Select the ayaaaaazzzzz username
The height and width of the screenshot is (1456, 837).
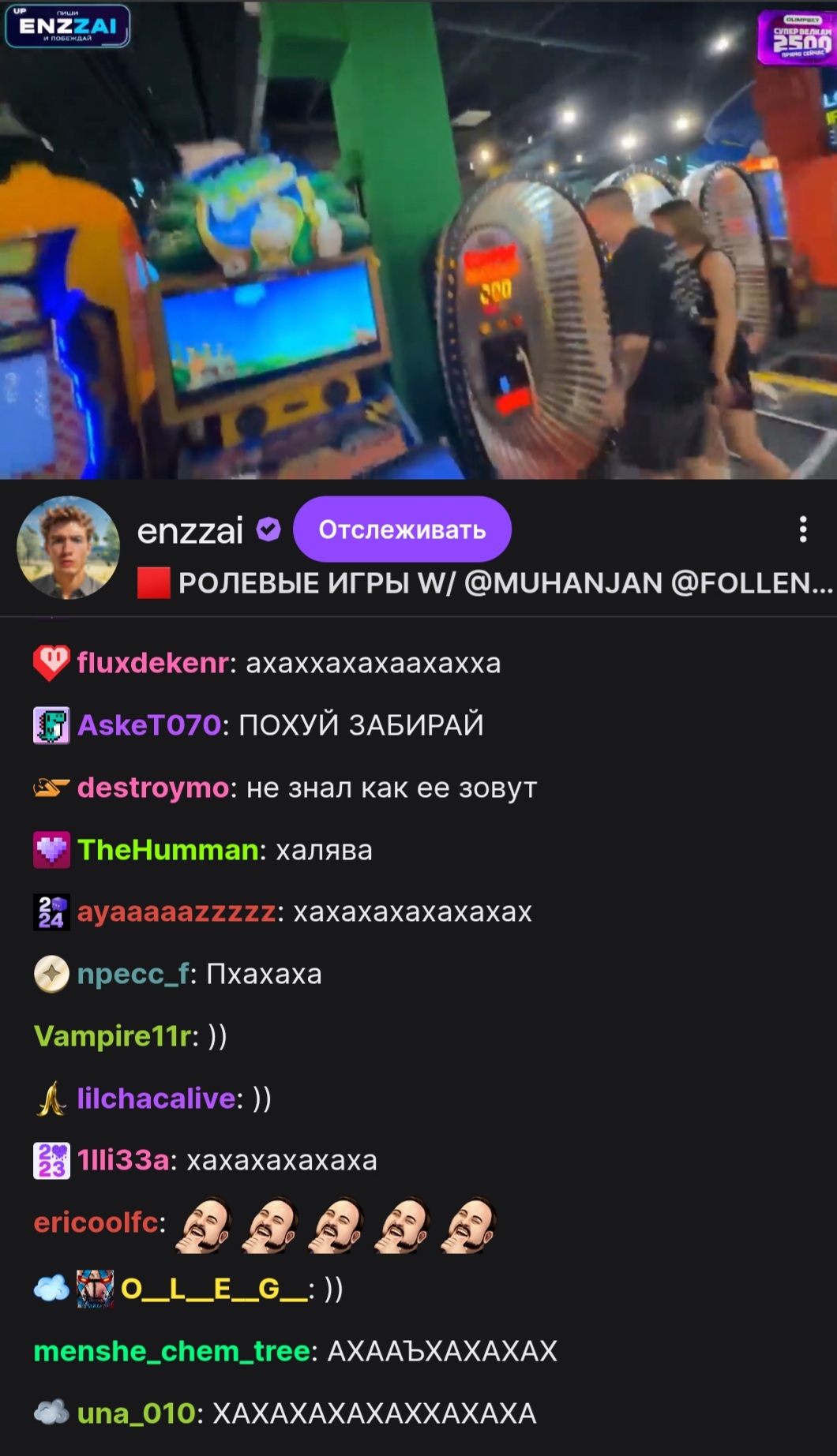pos(176,911)
